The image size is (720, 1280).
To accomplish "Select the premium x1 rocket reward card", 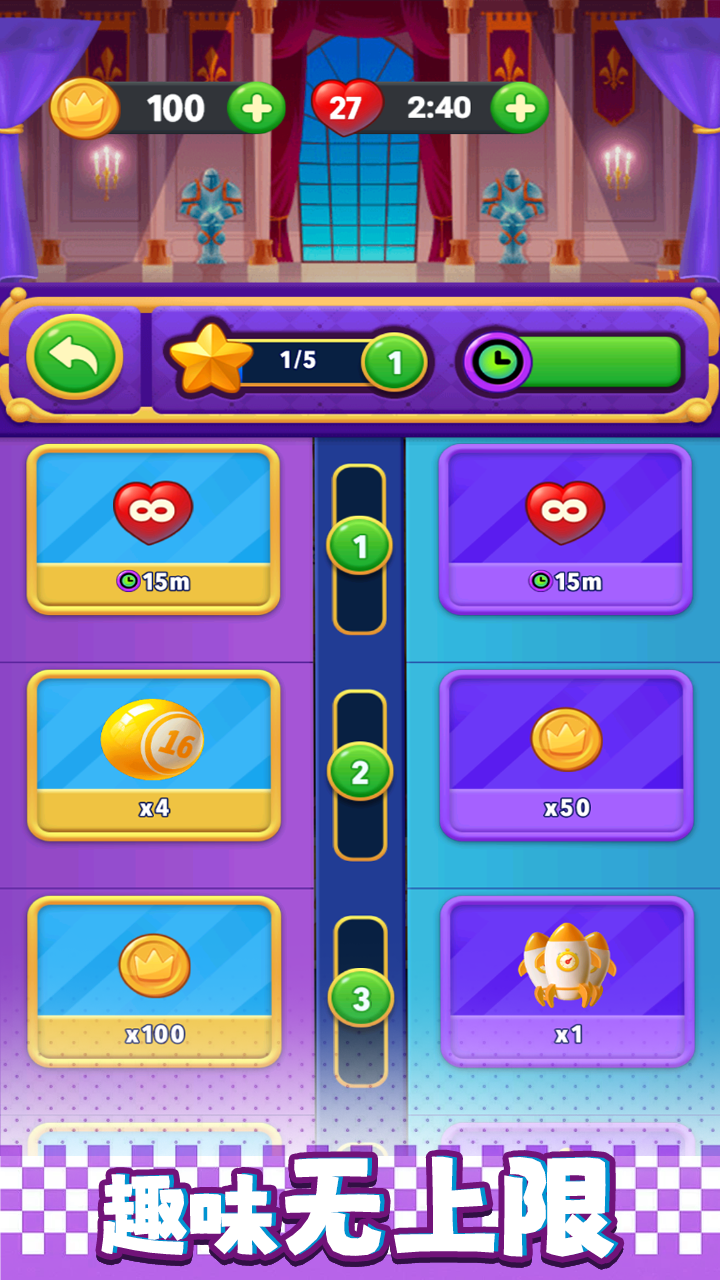I will [566, 980].
